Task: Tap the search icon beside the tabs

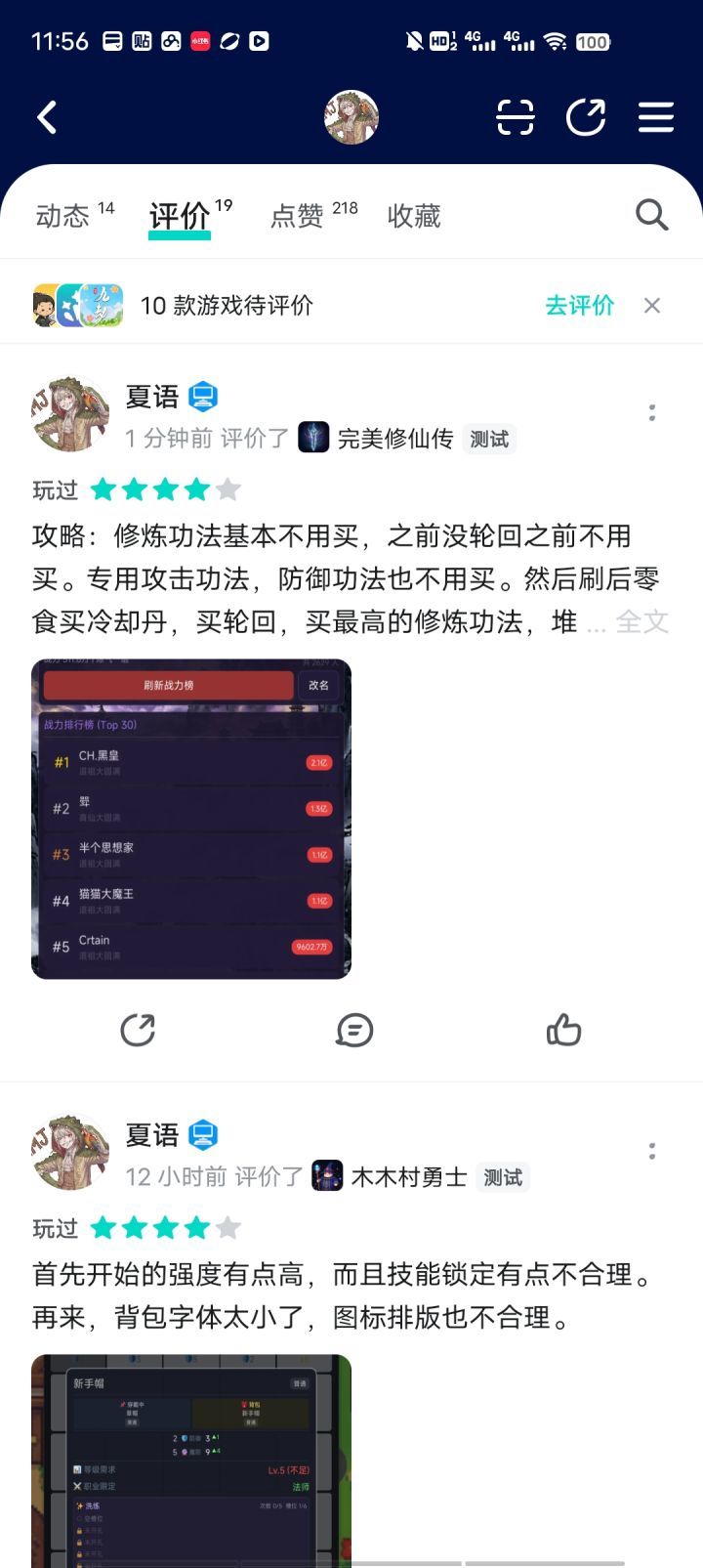Action: tap(650, 214)
